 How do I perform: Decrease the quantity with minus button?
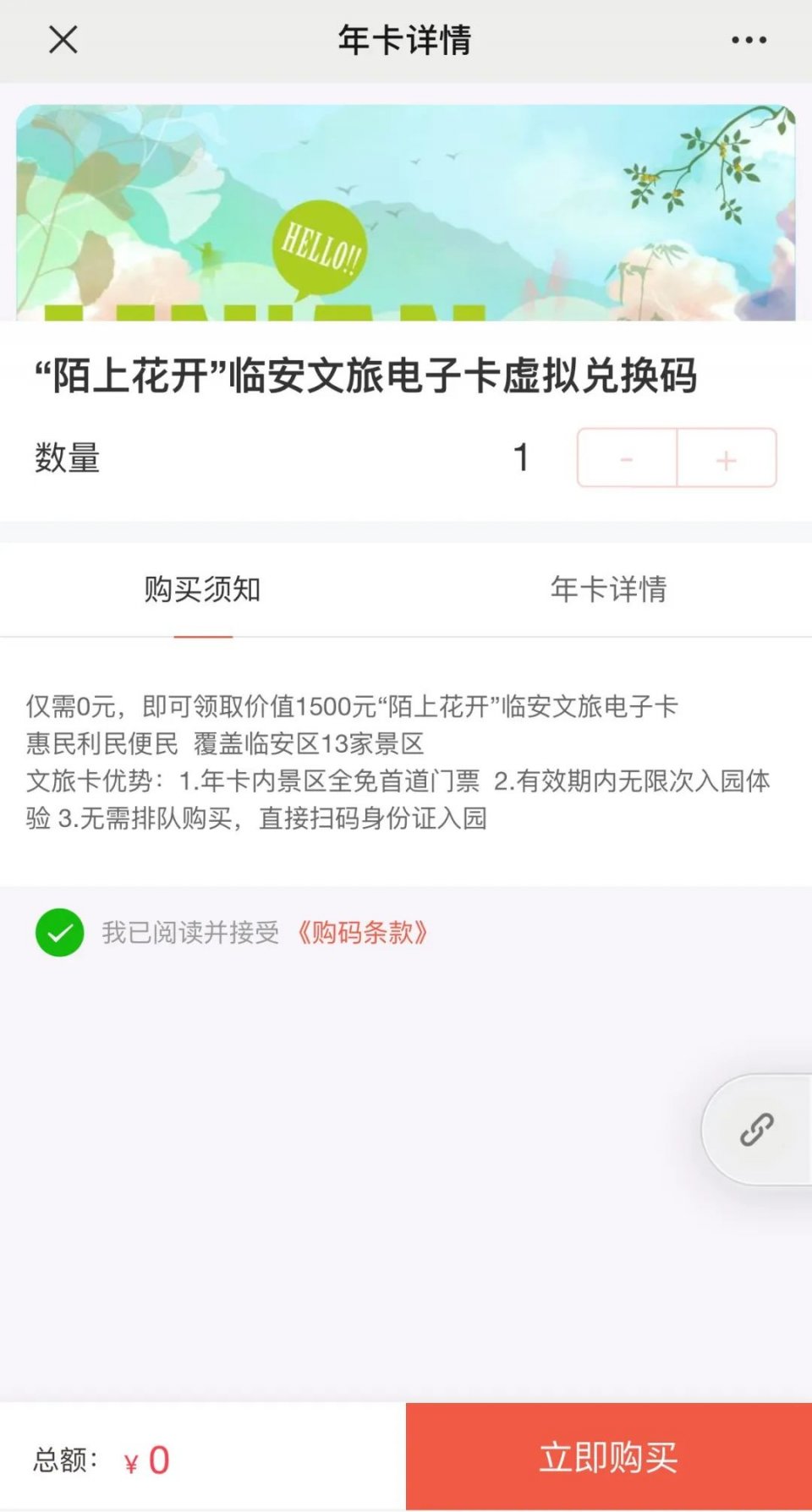click(627, 457)
